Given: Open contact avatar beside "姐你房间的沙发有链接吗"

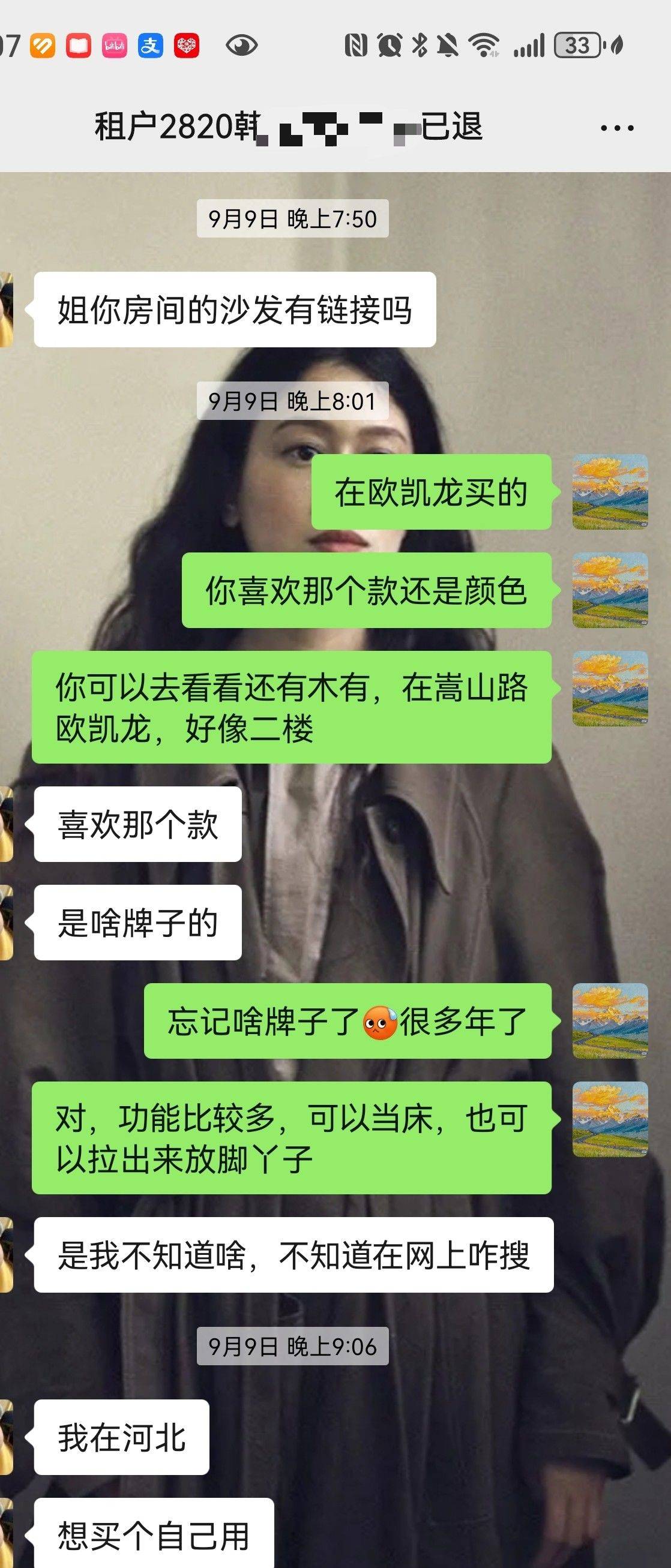Looking at the screenshot, I should (x=6, y=310).
